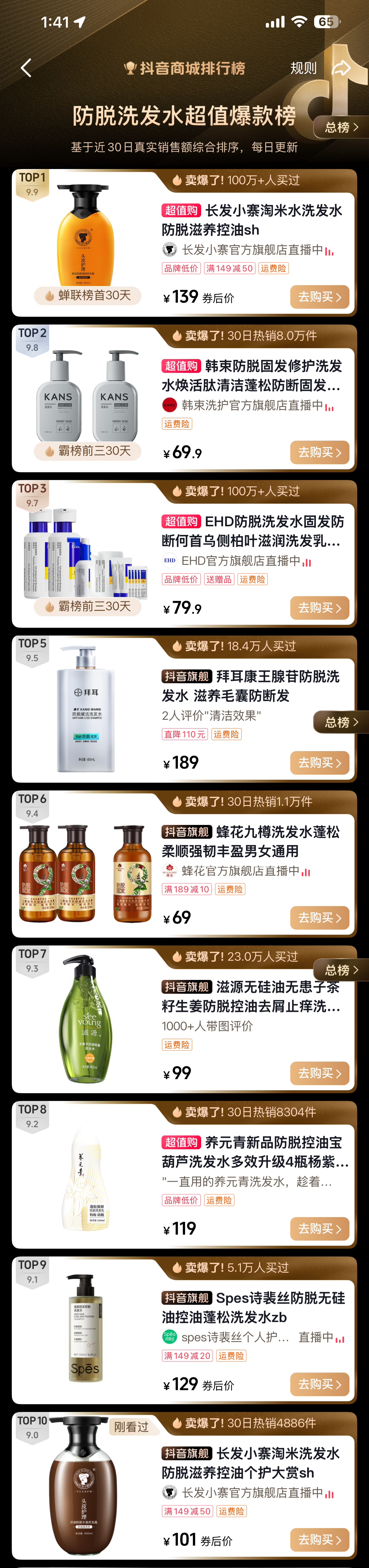Purchase the 拜耳康王 shampoo at ¥189
The image size is (369, 1568).
point(320,763)
